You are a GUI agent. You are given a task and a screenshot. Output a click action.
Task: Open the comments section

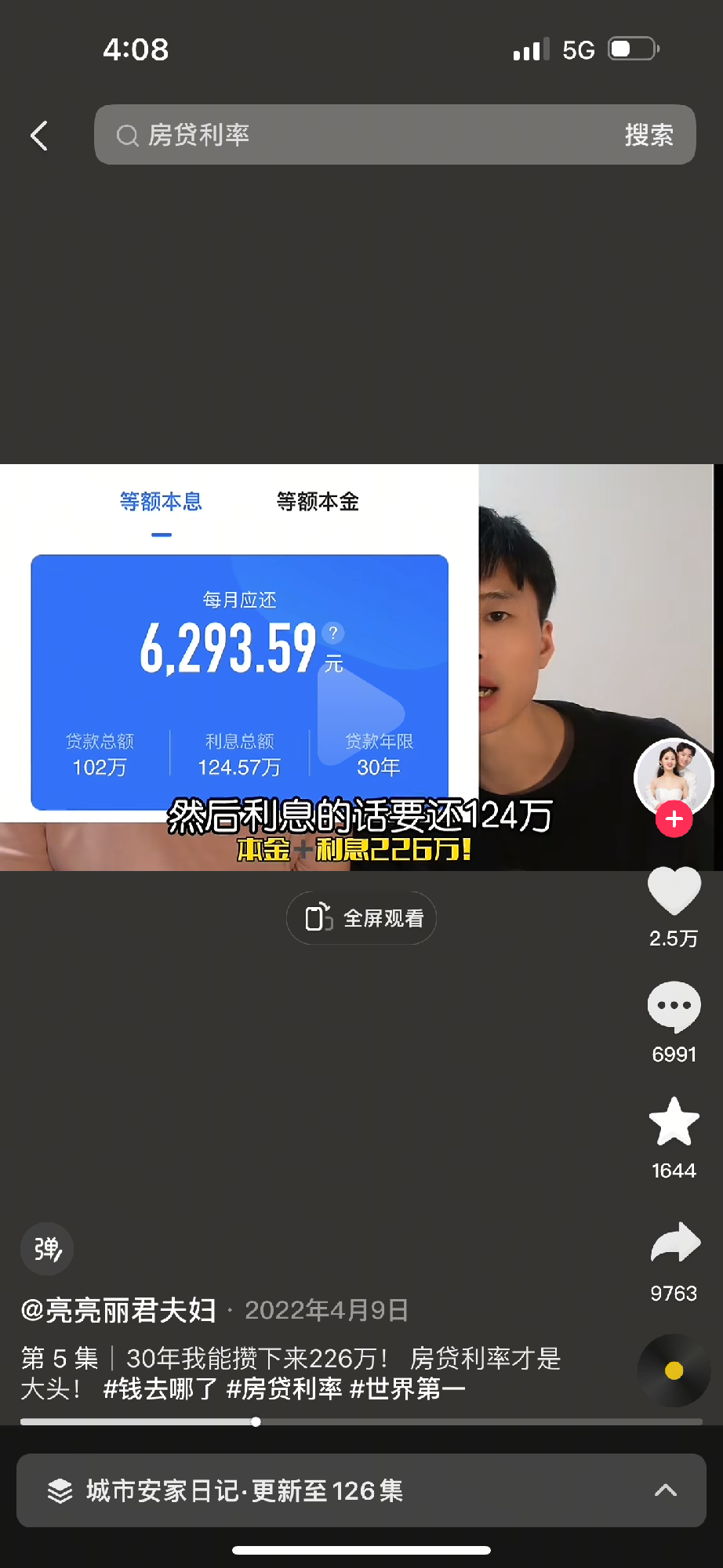[x=674, y=1007]
